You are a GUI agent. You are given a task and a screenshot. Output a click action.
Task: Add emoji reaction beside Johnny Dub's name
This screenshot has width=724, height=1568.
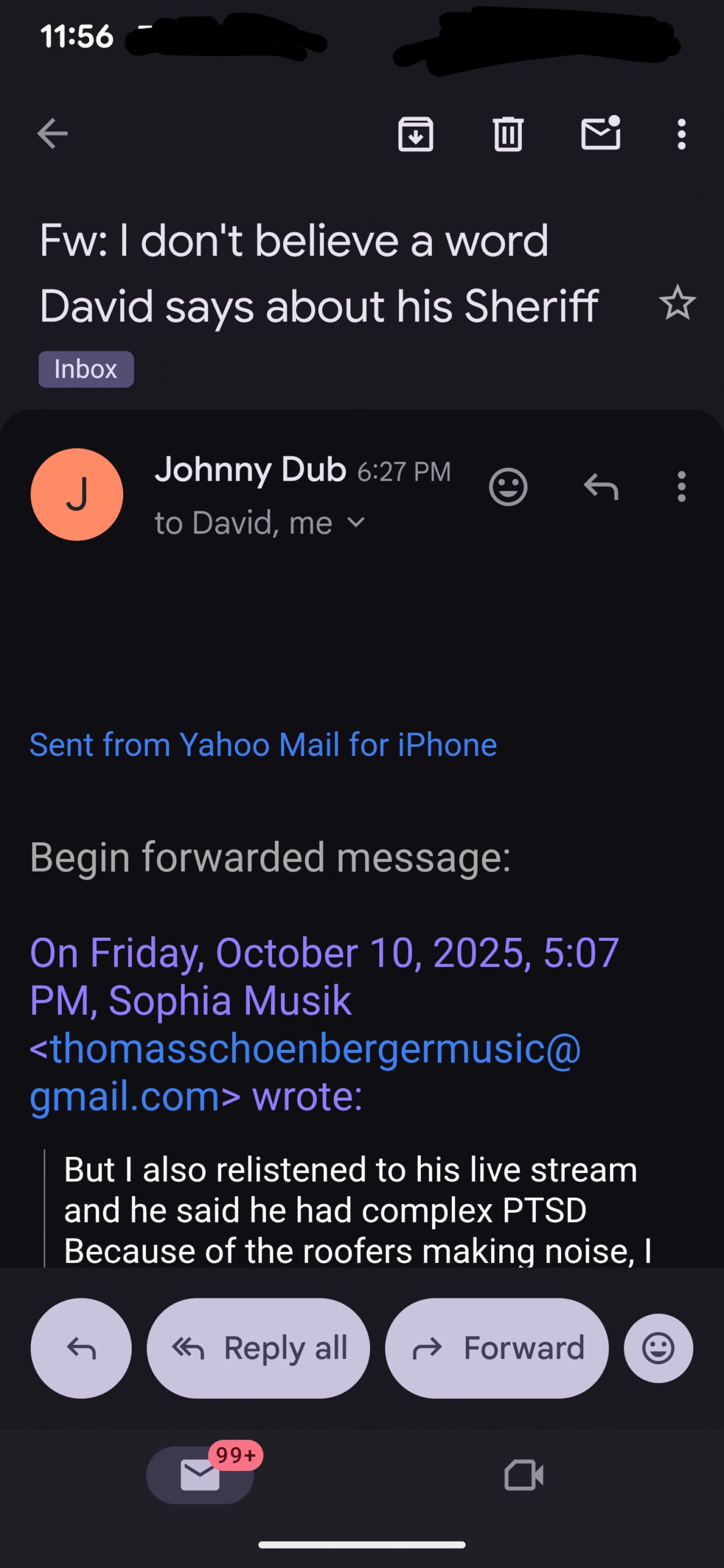[x=508, y=488]
